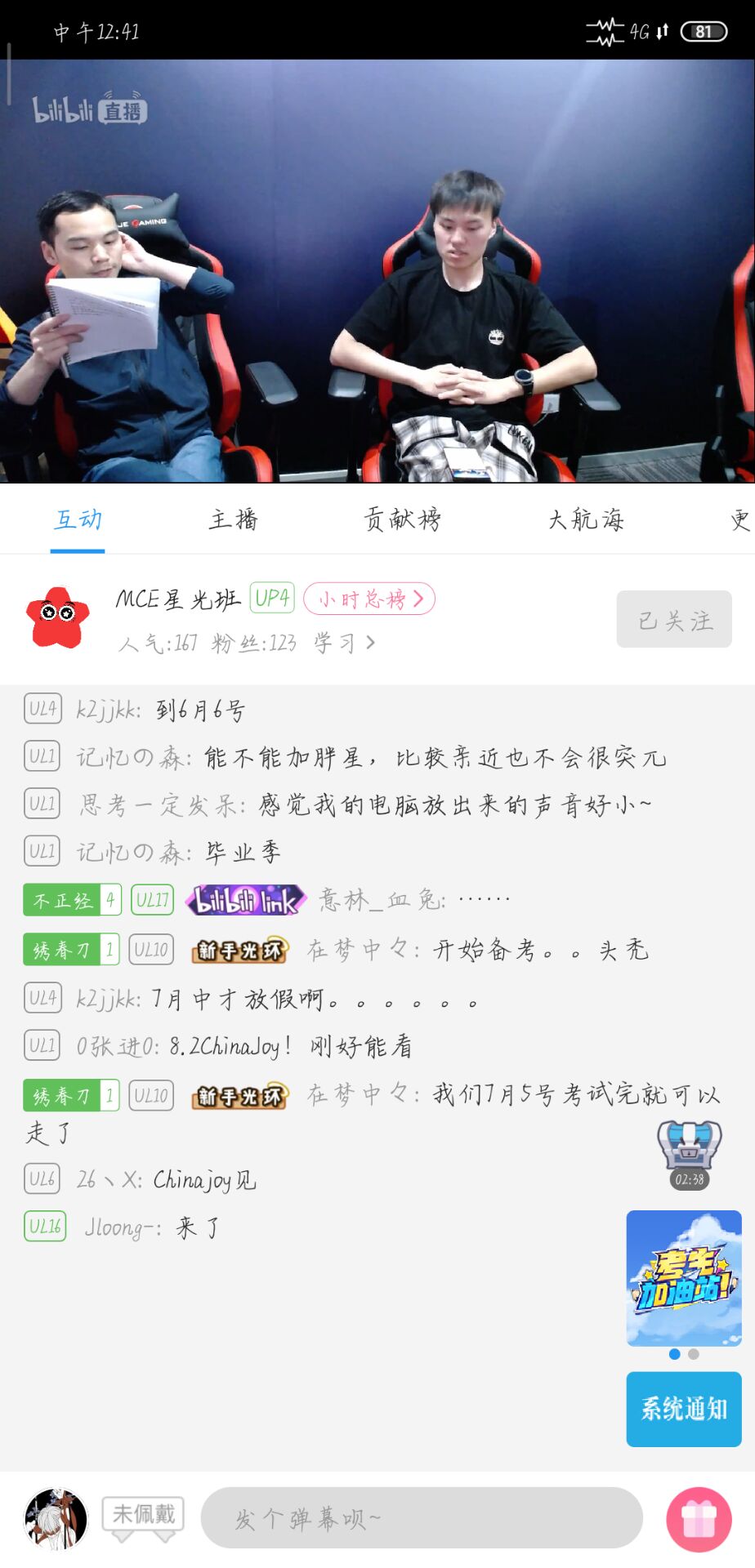
Task: Open MCE星光班 streamer avatar
Action: [57, 617]
